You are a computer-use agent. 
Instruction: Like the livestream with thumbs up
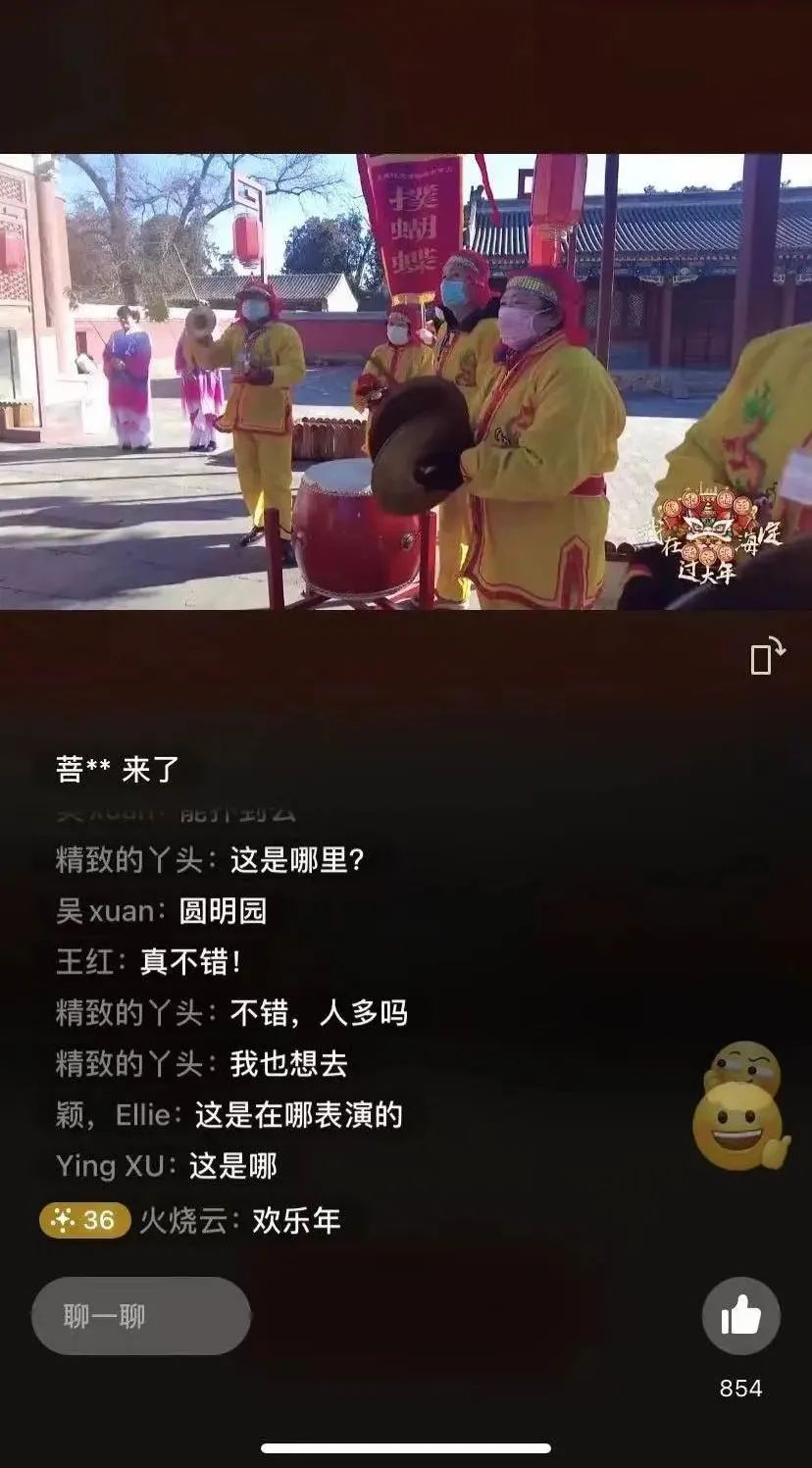point(740,1316)
